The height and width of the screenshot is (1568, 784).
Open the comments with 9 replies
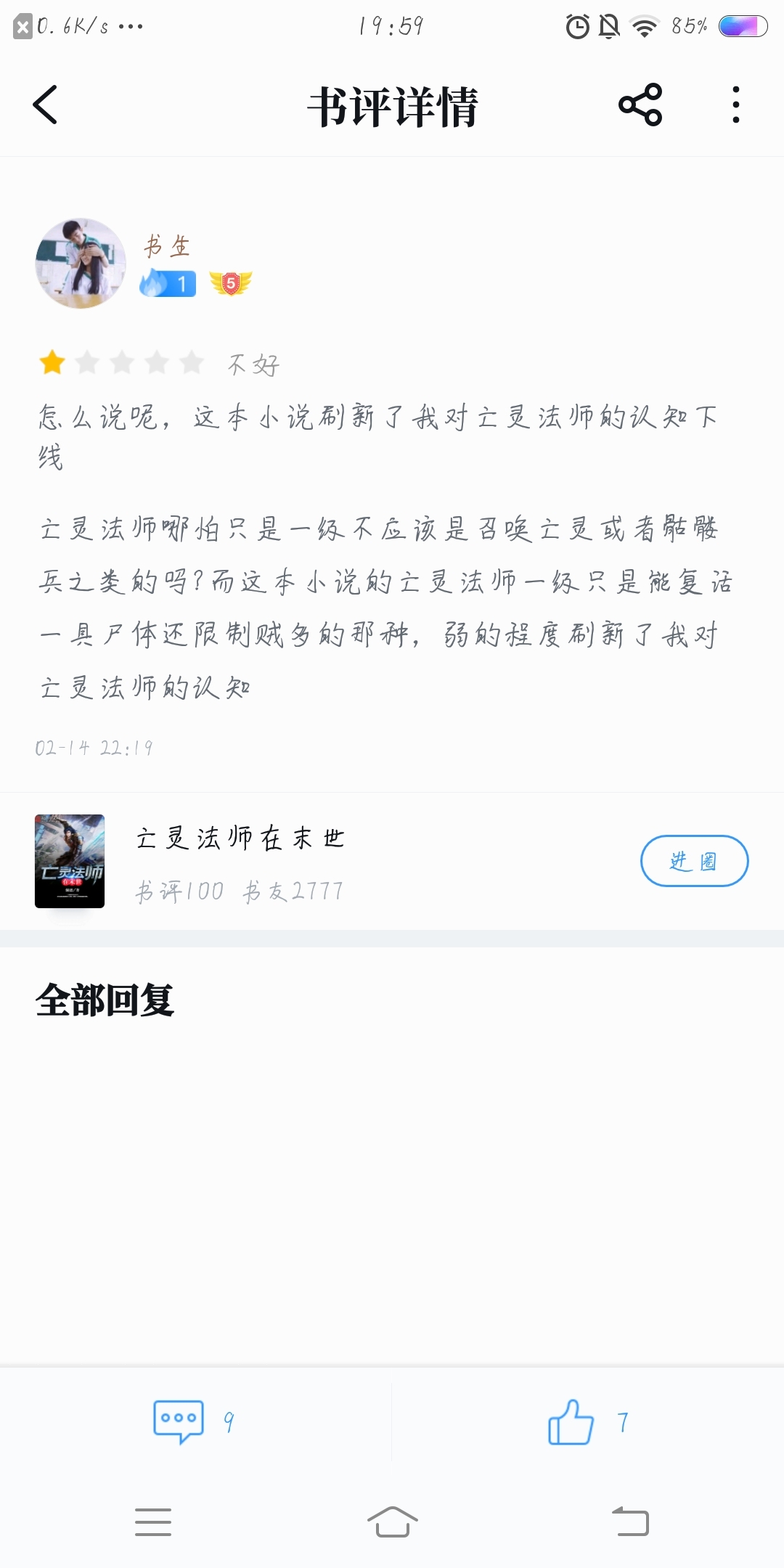coord(179,1421)
